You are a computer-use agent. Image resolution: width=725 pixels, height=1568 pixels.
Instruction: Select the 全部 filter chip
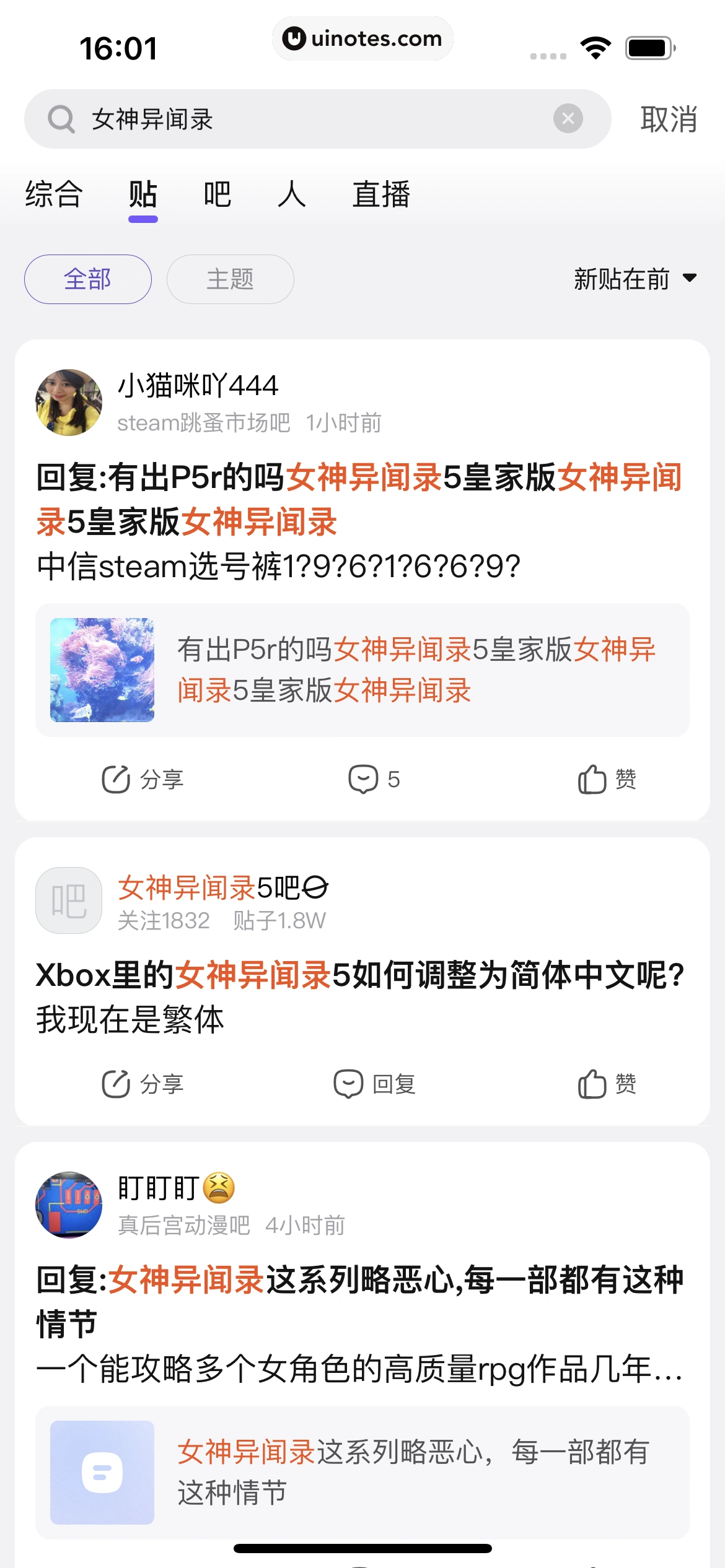pyautogui.click(x=88, y=279)
